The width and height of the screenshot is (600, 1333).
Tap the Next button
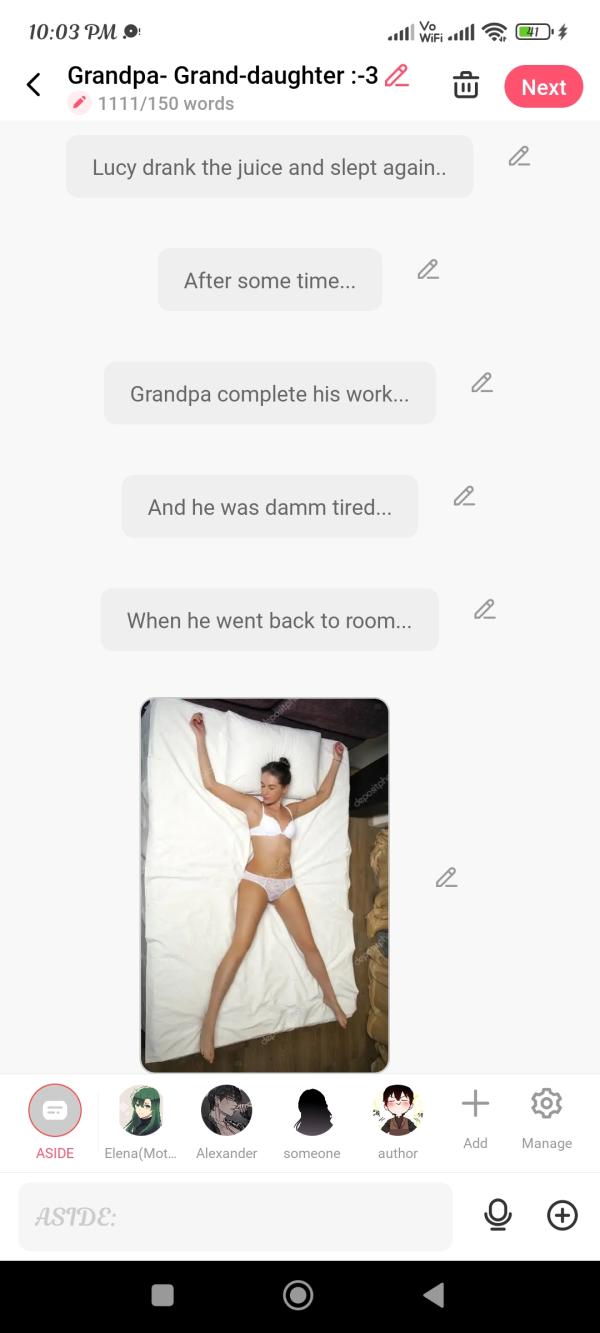click(543, 87)
